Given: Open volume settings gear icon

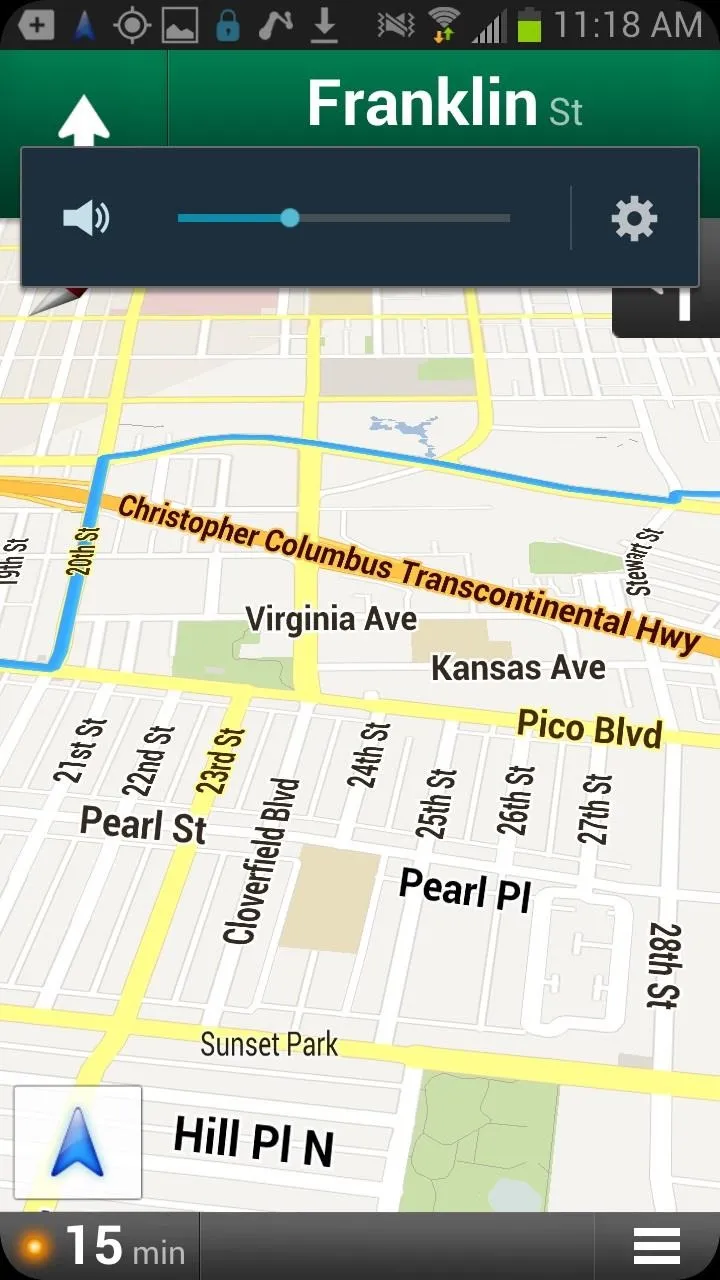Looking at the screenshot, I should coord(634,218).
